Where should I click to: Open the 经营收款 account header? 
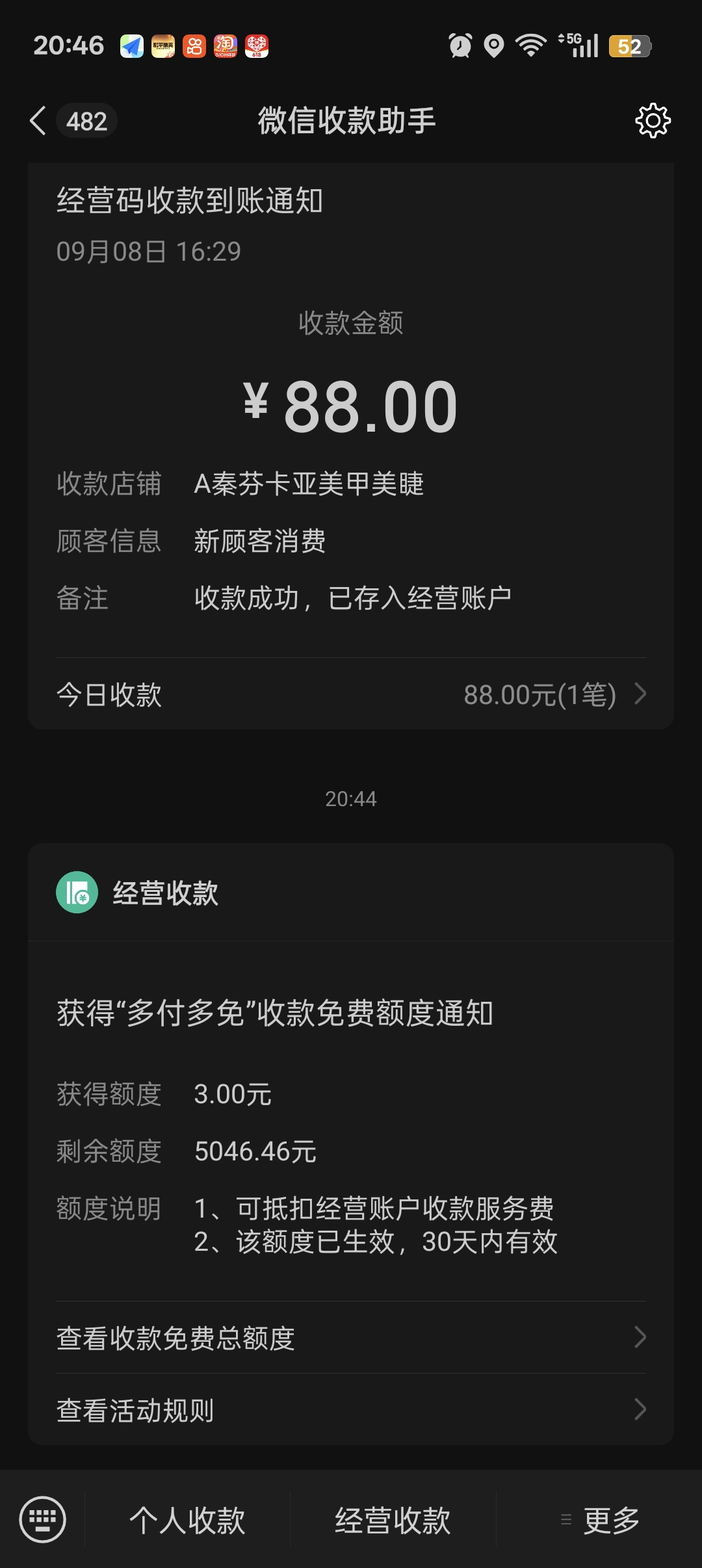pos(166,893)
